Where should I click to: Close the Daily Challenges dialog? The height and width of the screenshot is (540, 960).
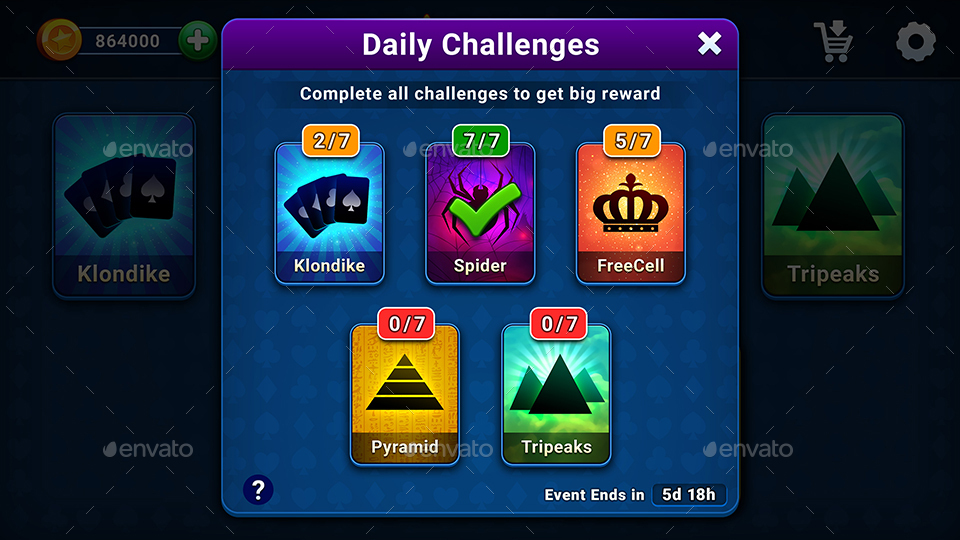click(709, 43)
